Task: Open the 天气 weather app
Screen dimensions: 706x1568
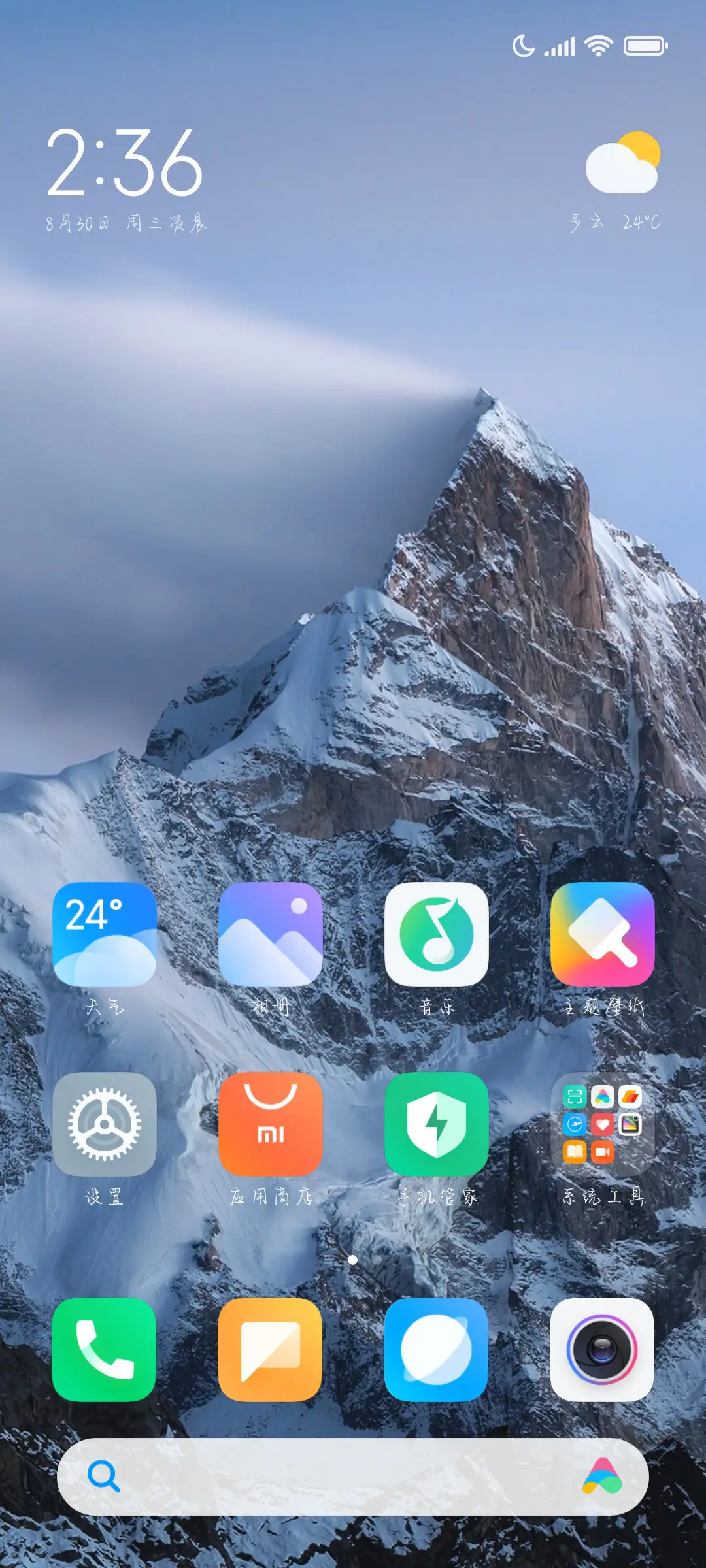Action: point(104,934)
